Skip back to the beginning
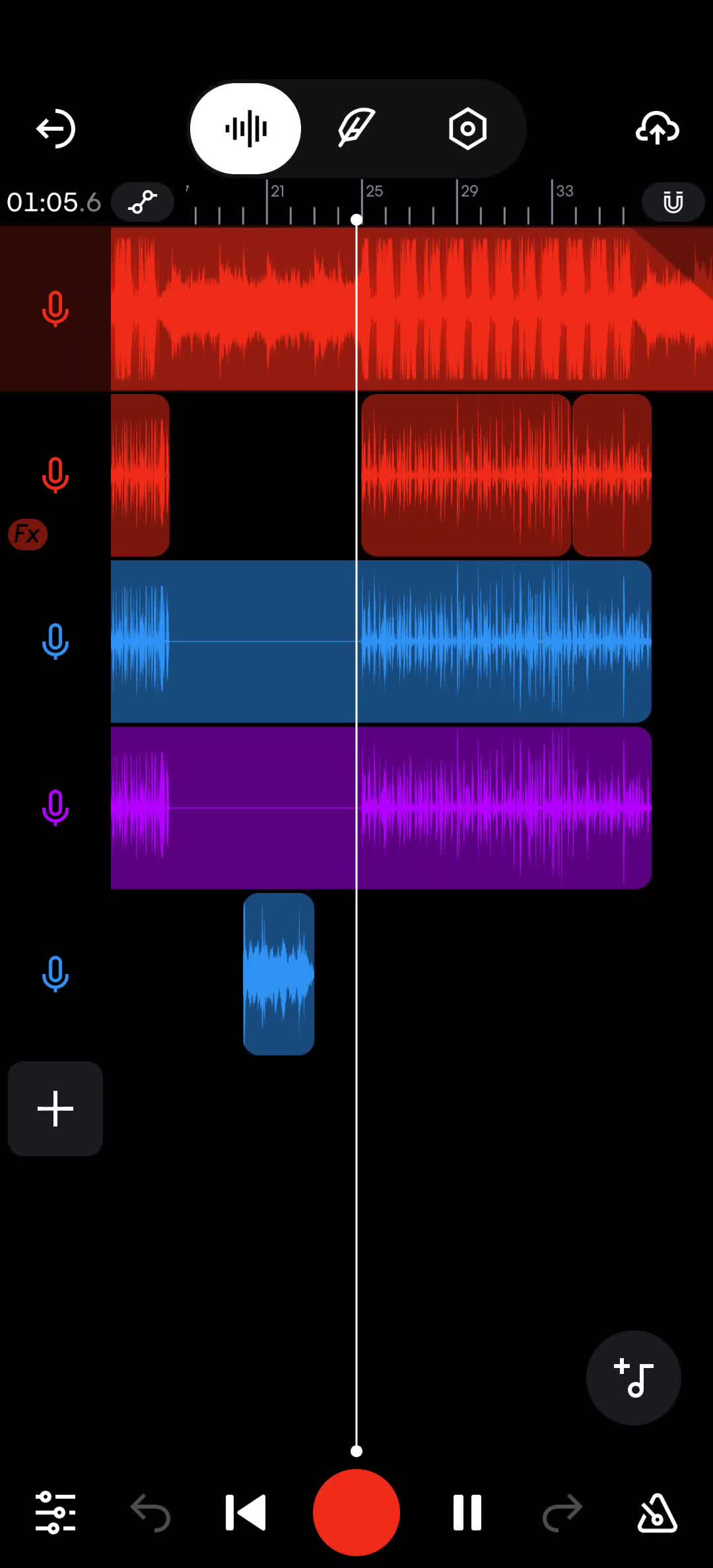The image size is (713, 1568). click(246, 1513)
